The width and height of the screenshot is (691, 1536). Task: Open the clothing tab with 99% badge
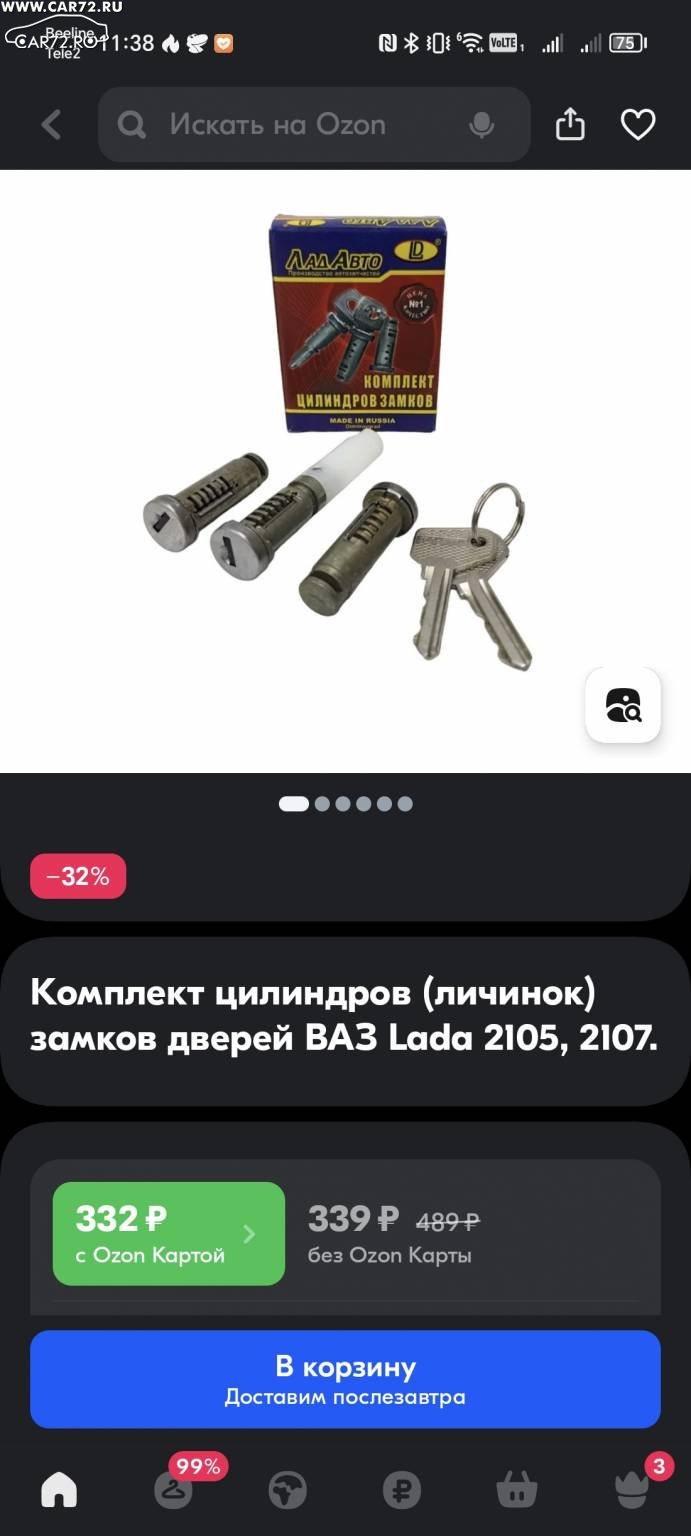click(x=174, y=1489)
